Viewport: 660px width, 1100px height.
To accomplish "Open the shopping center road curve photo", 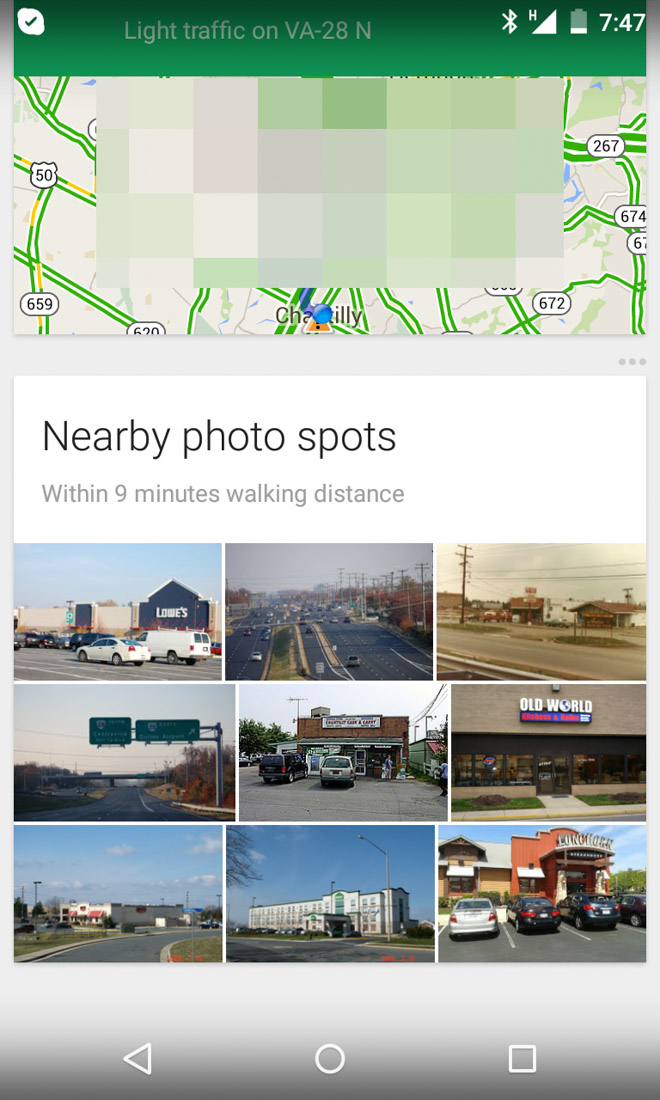I will [118, 893].
